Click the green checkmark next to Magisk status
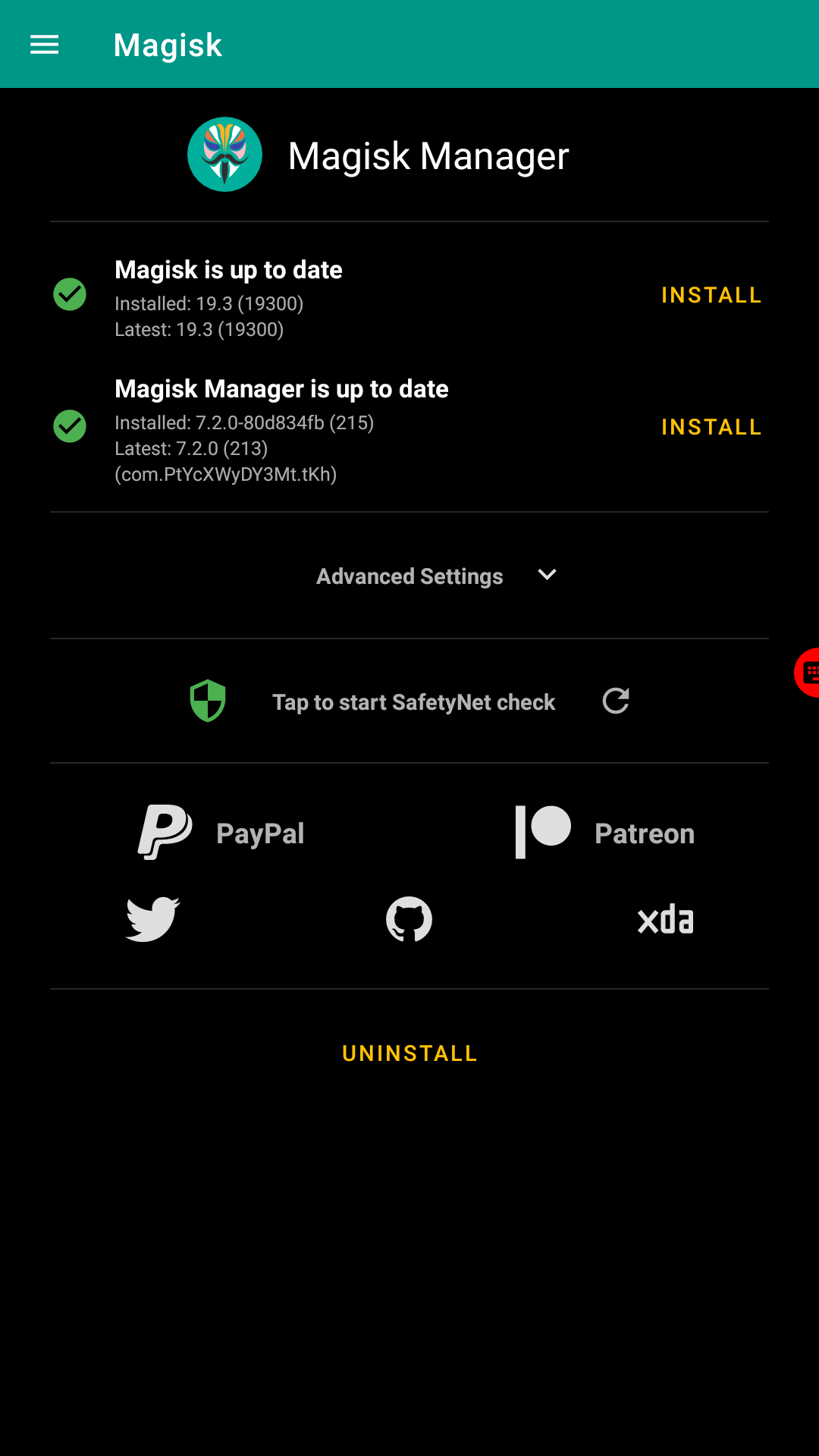The width and height of the screenshot is (819, 1456). [69, 295]
